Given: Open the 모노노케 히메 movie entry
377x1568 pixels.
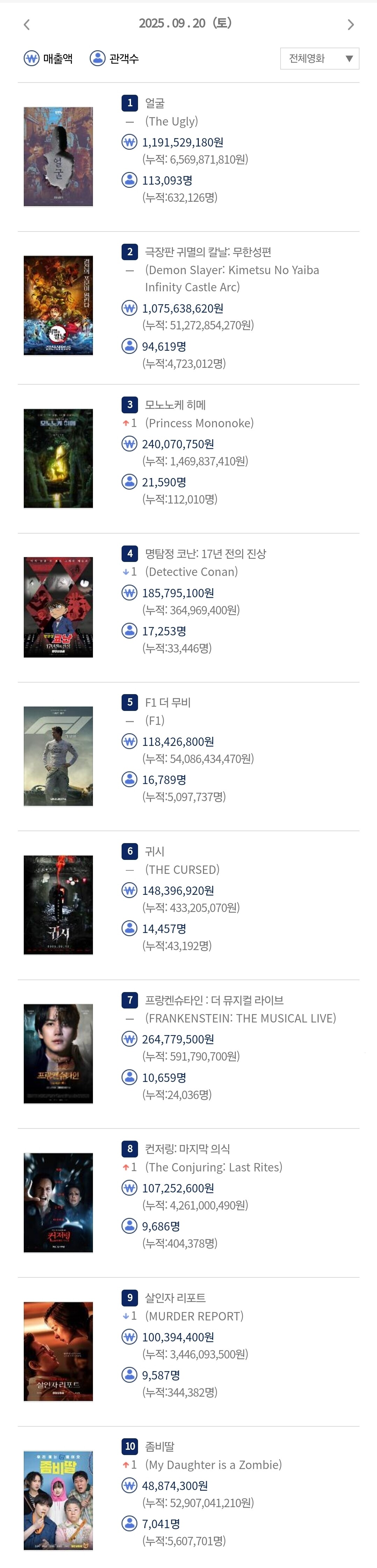Looking at the screenshot, I should click(189, 458).
